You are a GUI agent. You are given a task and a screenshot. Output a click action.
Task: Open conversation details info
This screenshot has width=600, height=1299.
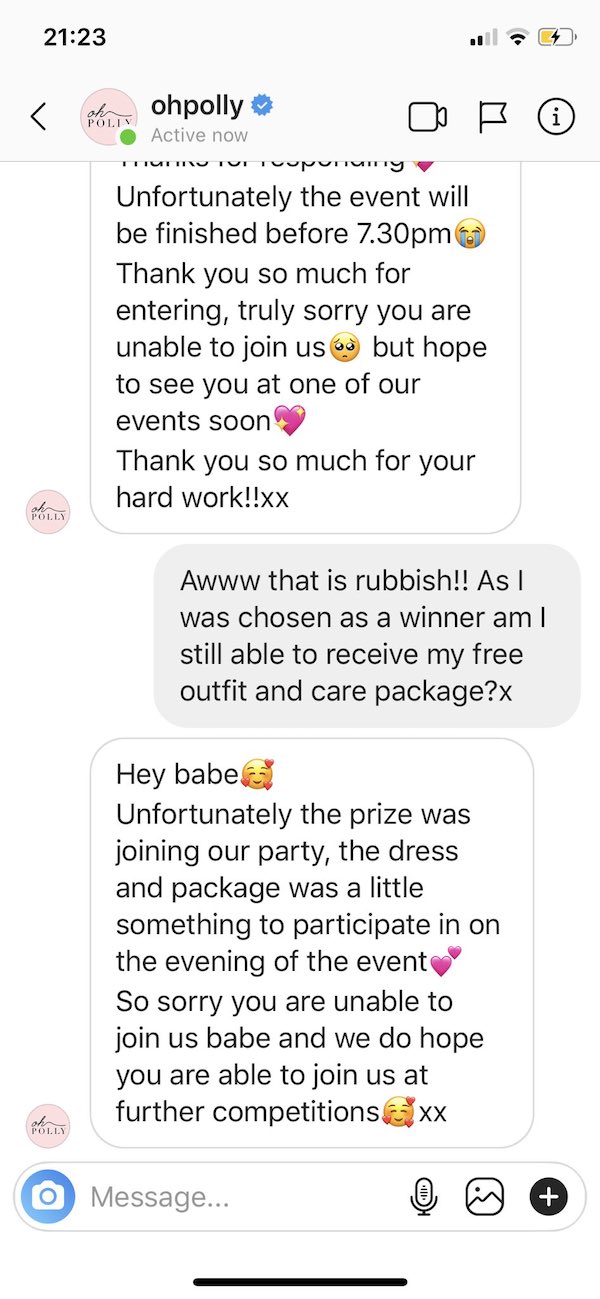pyautogui.click(x=555, y=118)
